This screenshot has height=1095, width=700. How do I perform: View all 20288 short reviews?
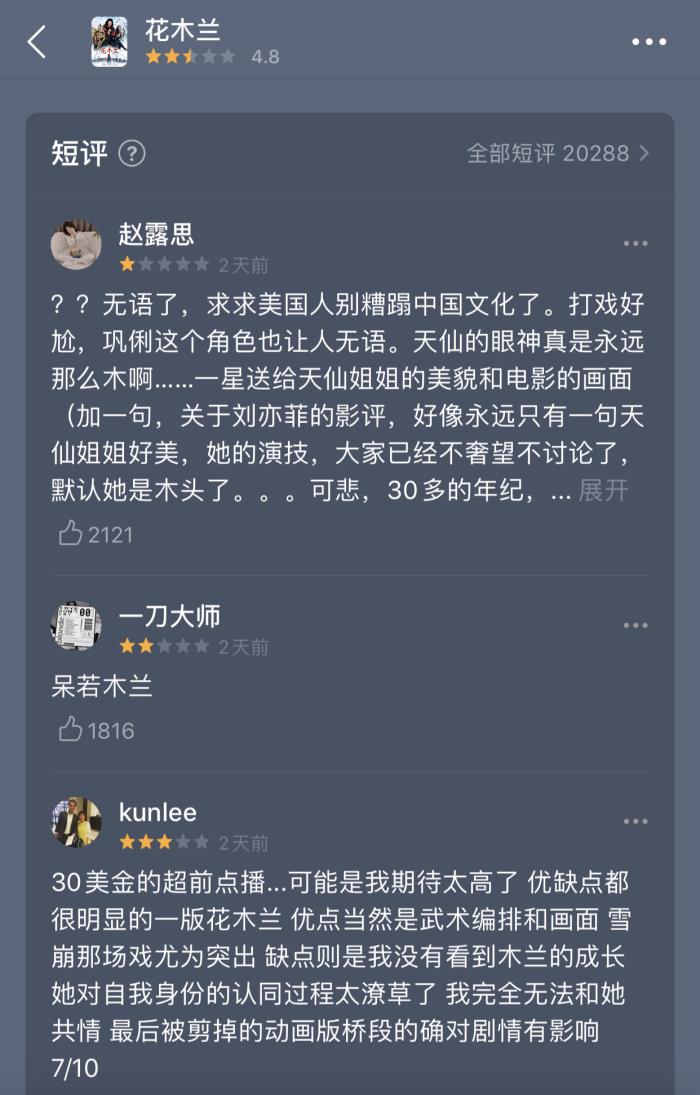tap(557, 153)
